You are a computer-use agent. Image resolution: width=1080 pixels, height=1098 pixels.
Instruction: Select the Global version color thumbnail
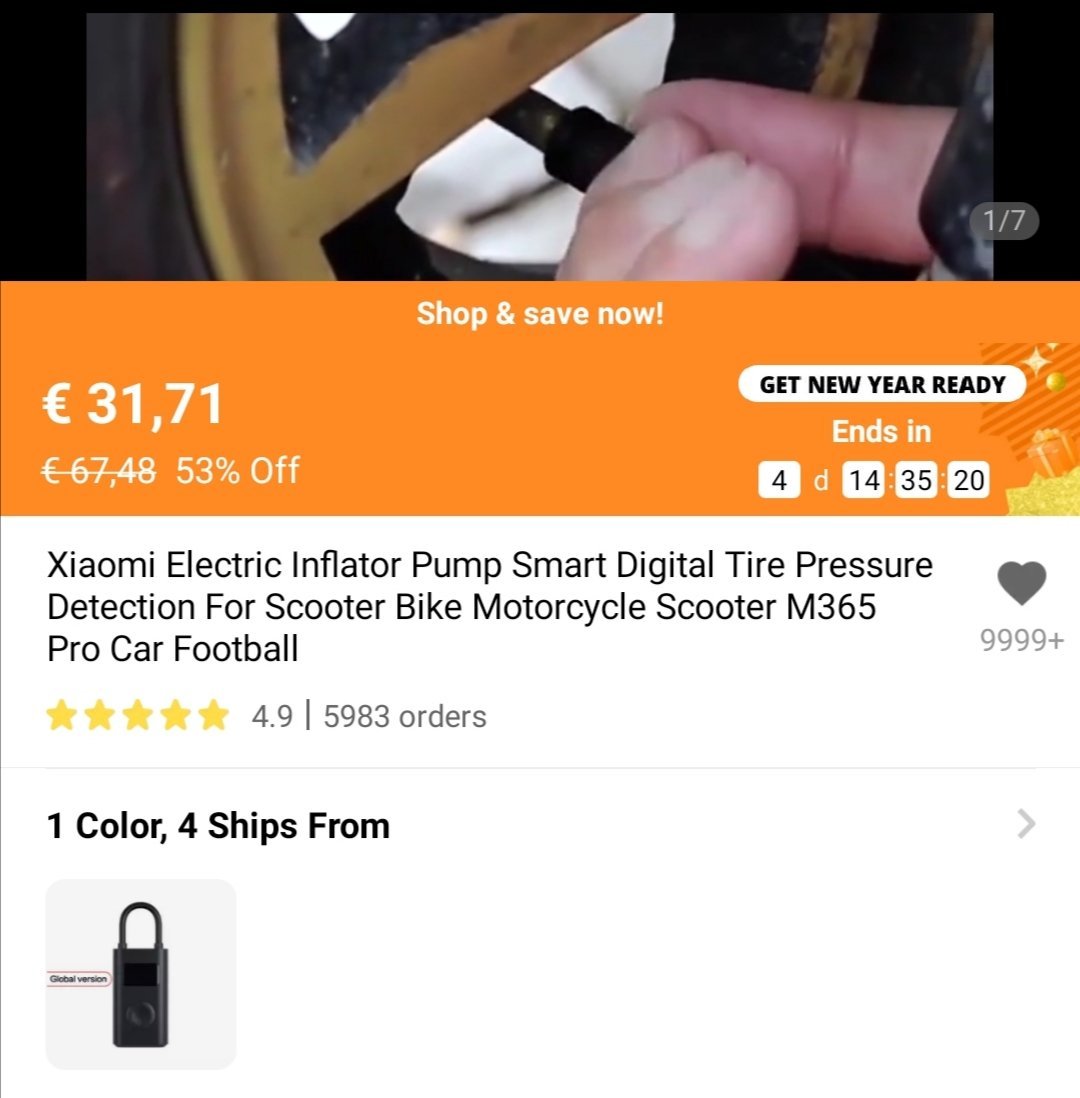[x=141, y=974]
